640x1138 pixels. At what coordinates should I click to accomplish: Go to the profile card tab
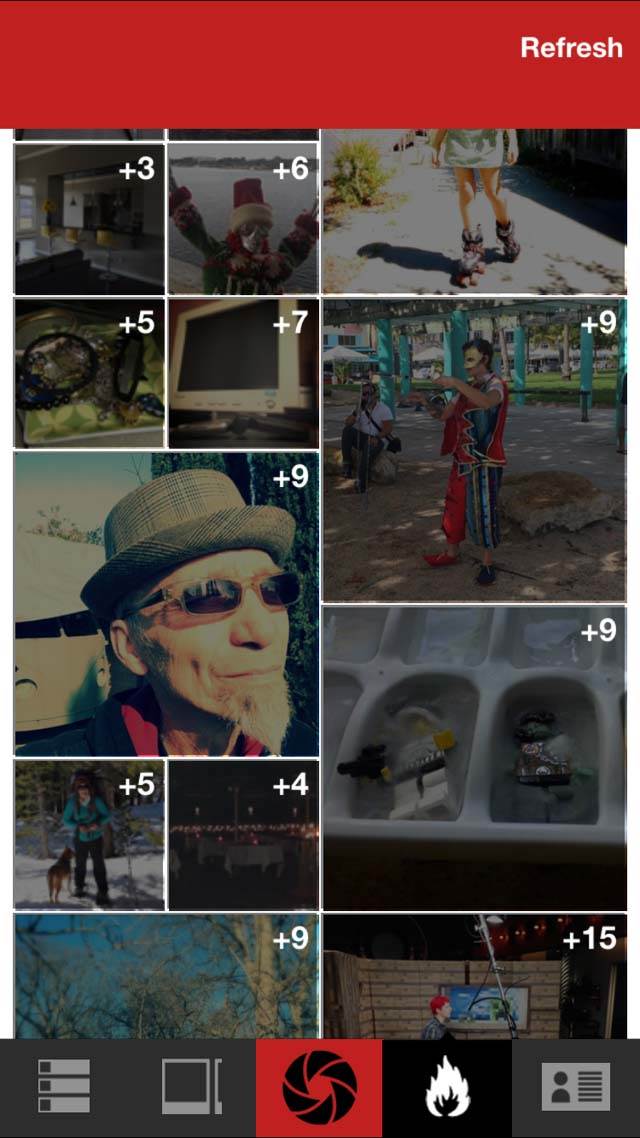click(576, 1086)
